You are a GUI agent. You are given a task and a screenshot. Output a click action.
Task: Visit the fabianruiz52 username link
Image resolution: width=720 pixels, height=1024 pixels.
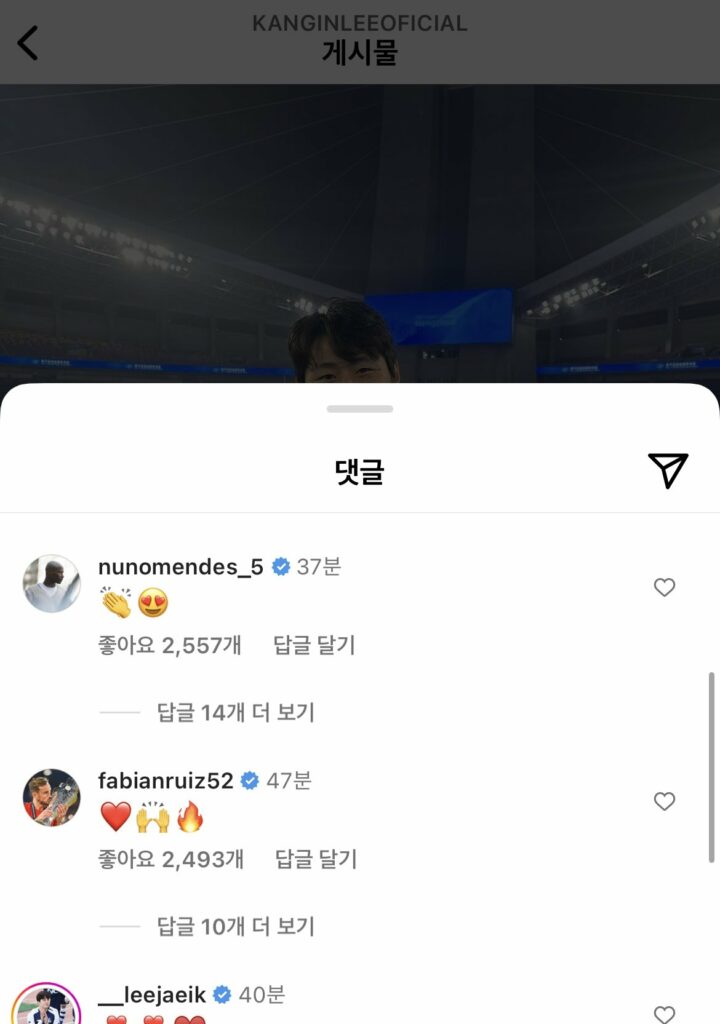point(165,781)
